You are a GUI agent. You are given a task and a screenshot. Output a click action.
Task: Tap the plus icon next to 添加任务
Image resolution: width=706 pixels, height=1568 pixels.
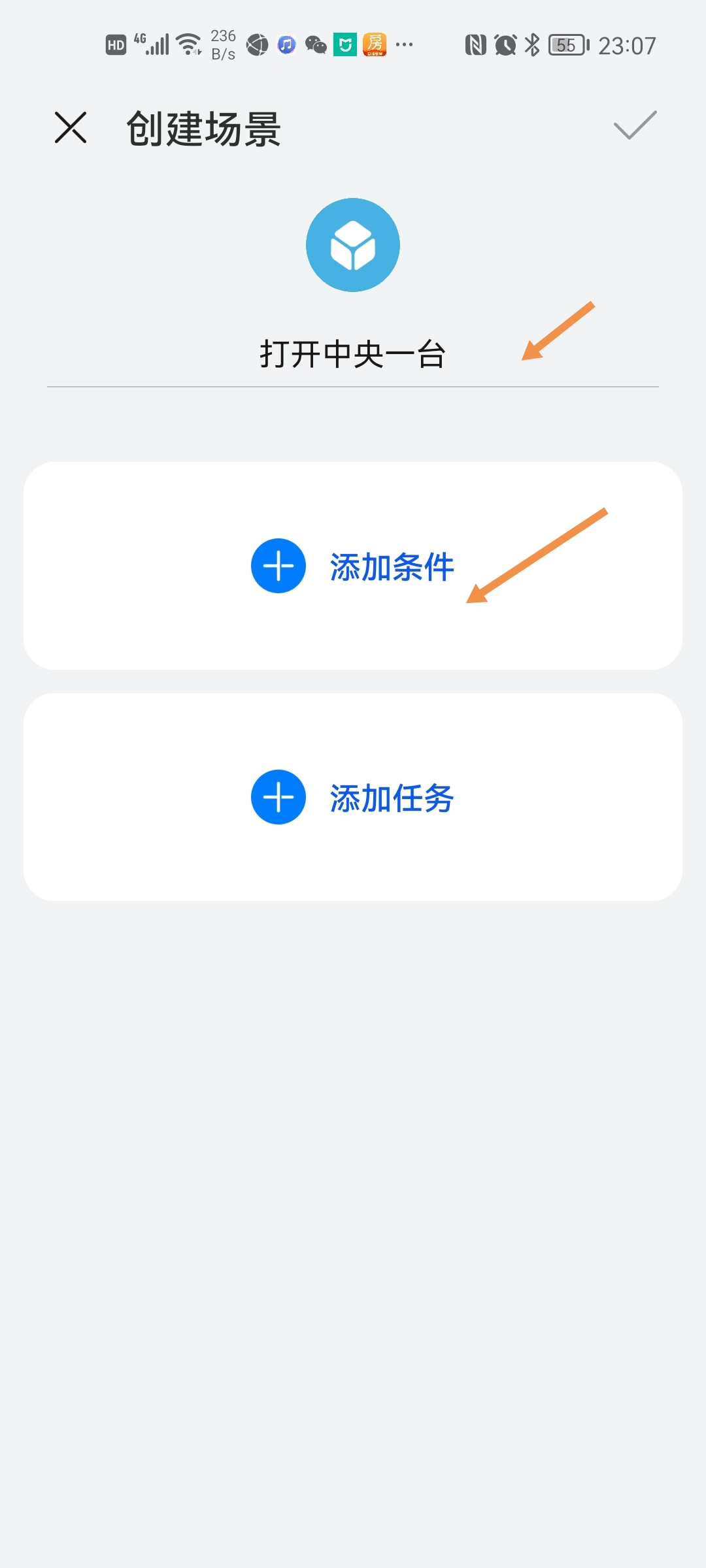pyautogui.click(x=277, y=797)
